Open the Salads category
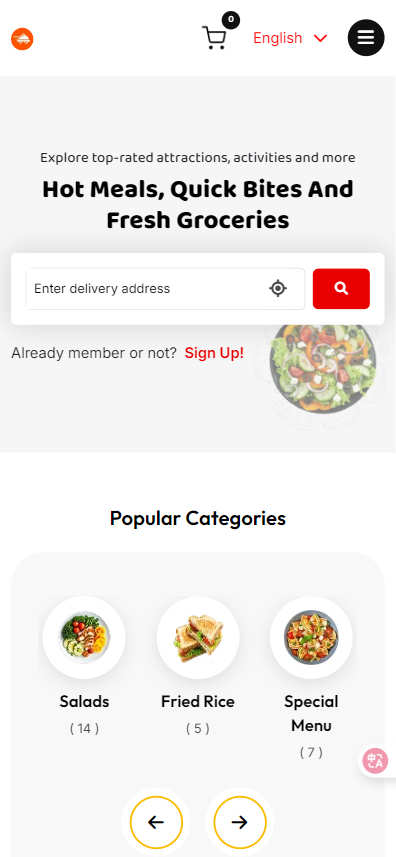This screenshot has width=396, height=857. pyautogui.click(x=84, y=666)
